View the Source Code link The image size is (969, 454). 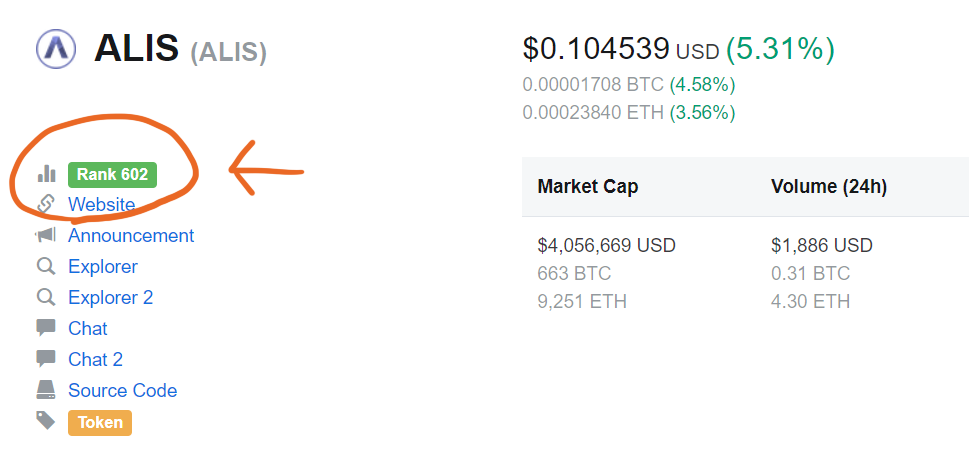coord(122,391)
